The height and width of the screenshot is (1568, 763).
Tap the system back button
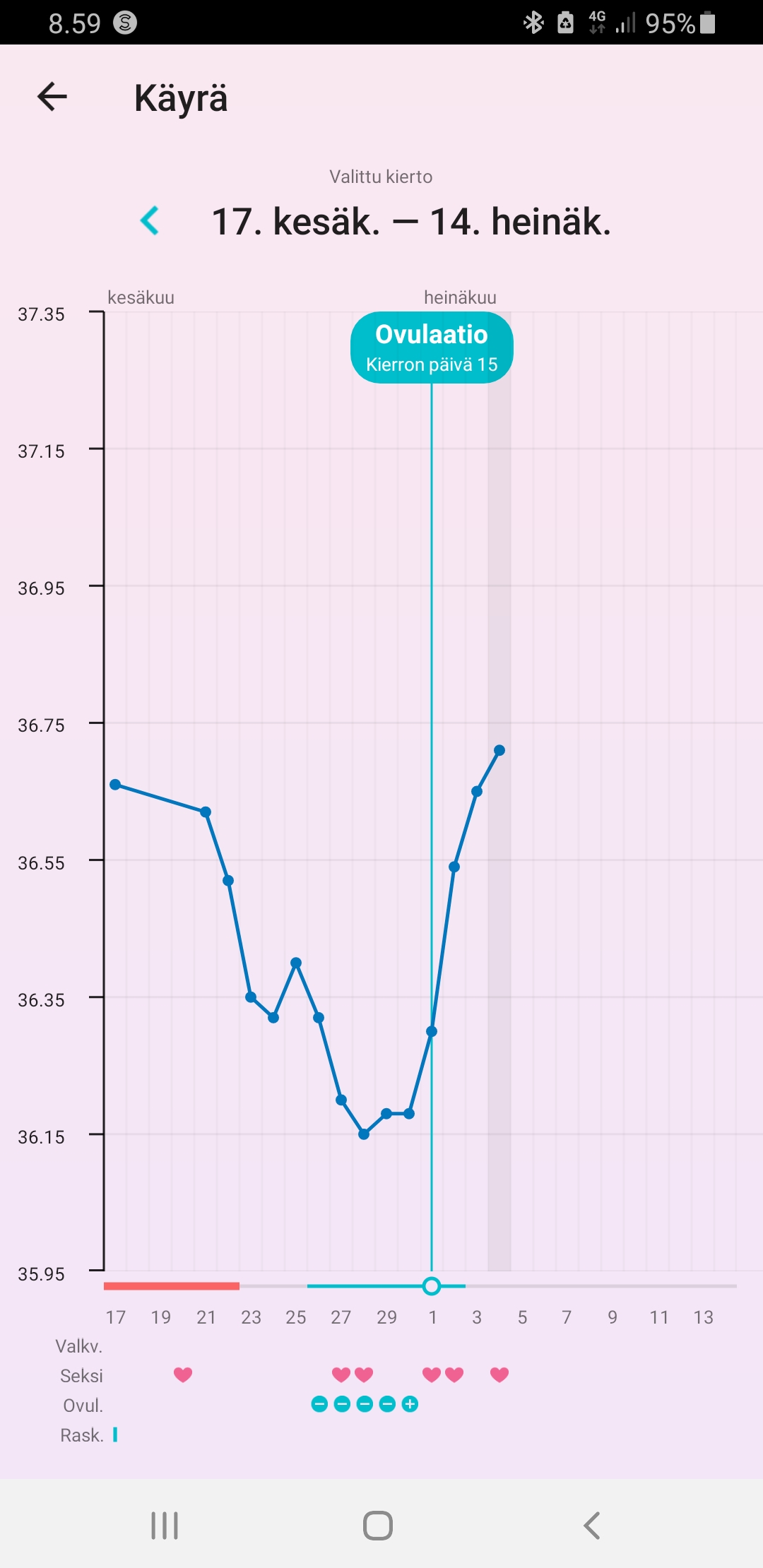pos(592,1525)
